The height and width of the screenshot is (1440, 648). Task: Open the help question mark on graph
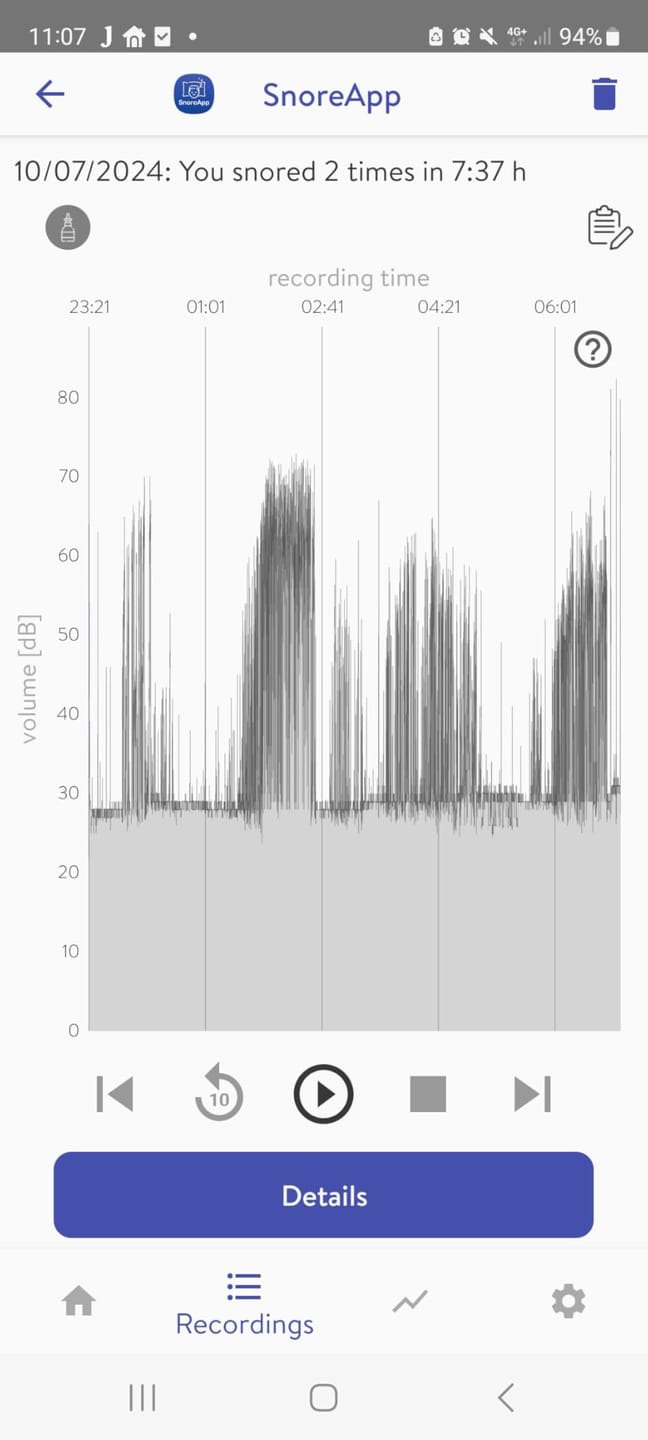593,350
